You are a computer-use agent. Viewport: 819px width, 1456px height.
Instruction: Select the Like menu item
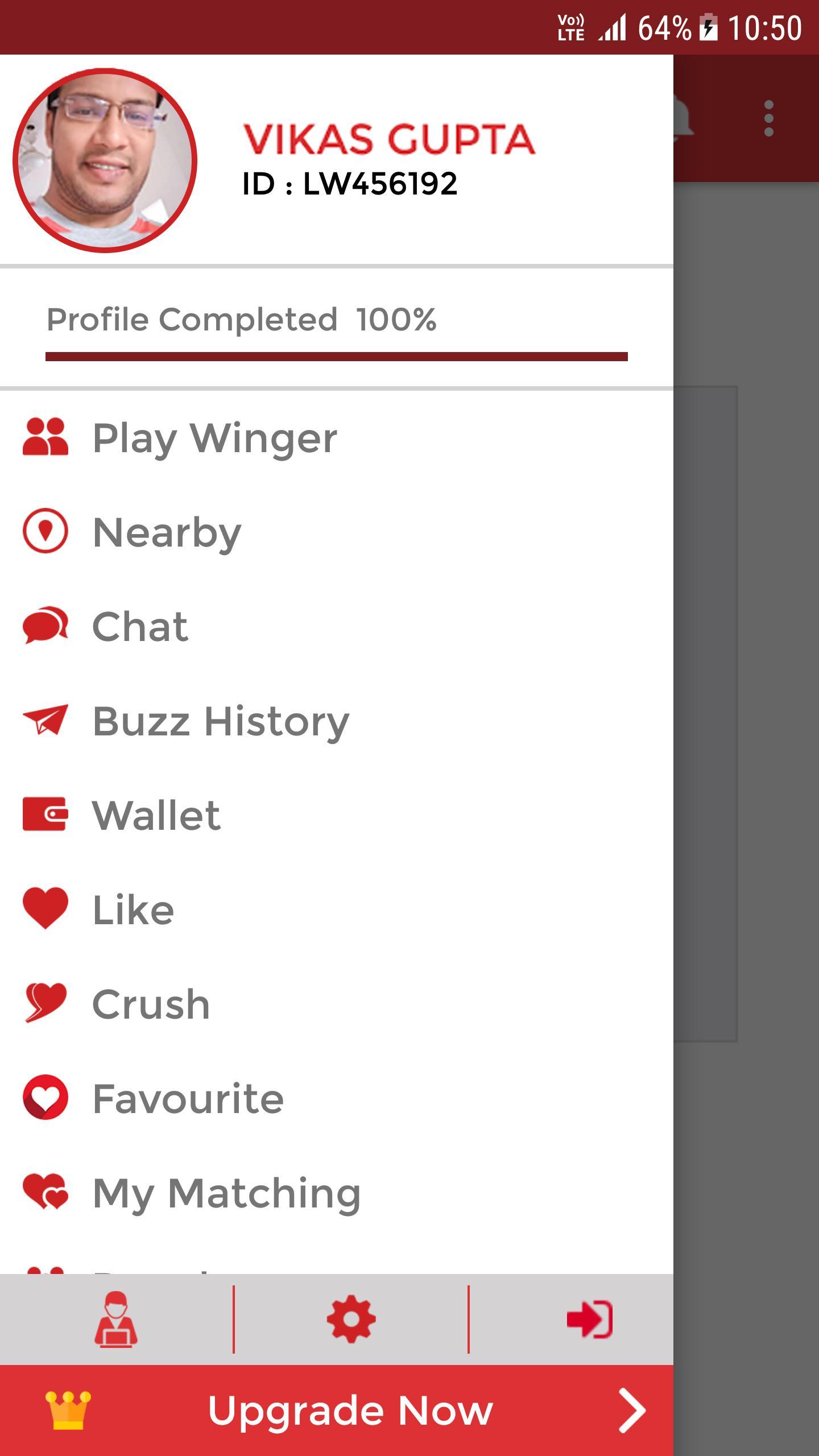click(133, 909)
